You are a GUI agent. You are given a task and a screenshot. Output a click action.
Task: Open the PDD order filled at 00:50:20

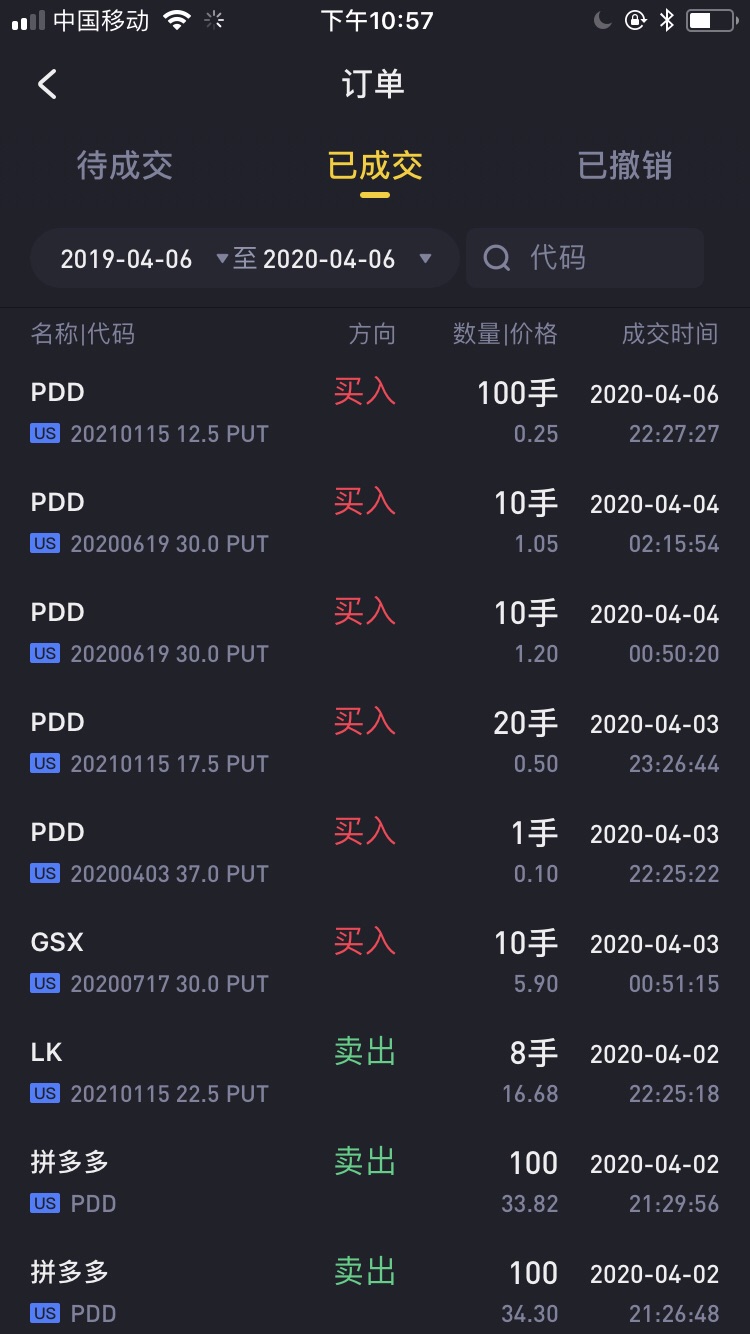coord(375,633)
